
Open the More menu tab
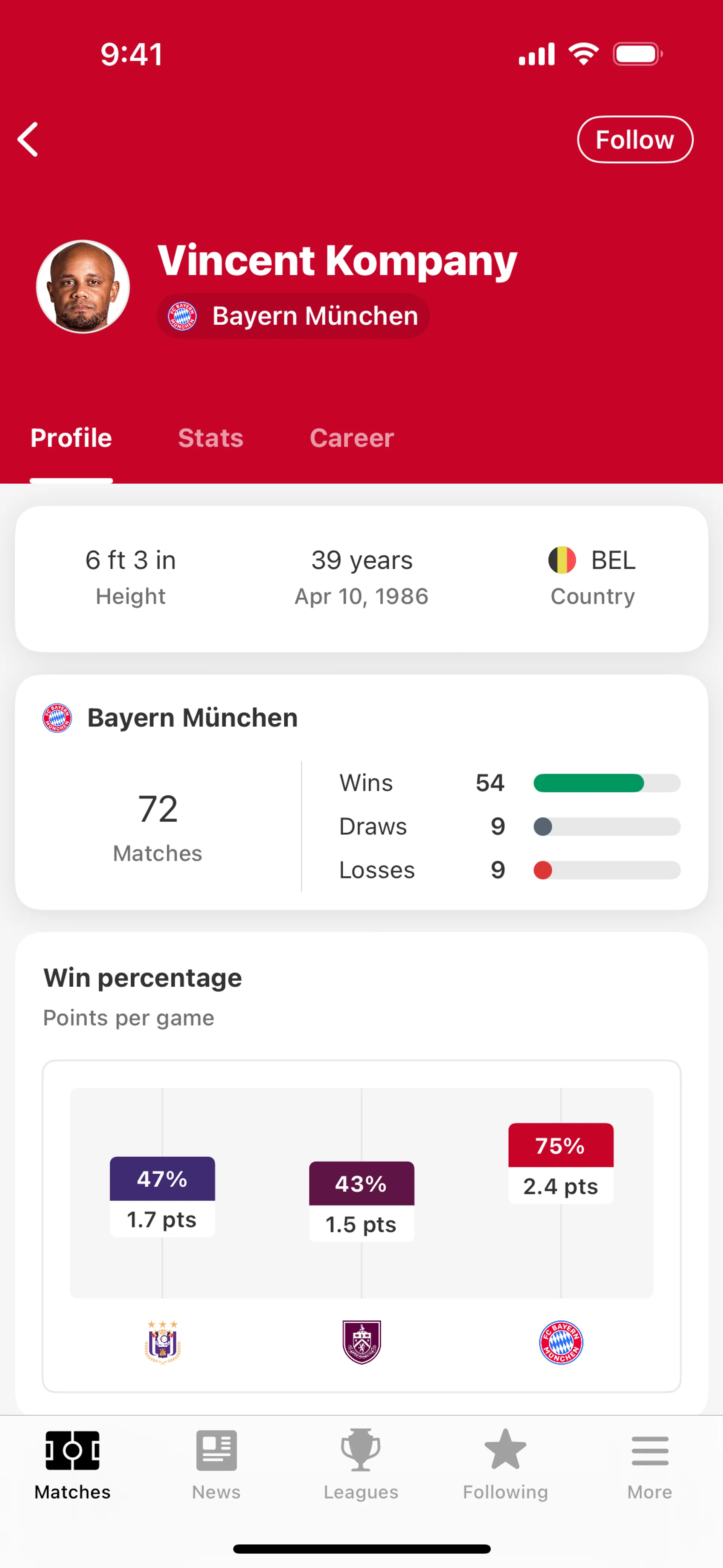[649, 1464]
